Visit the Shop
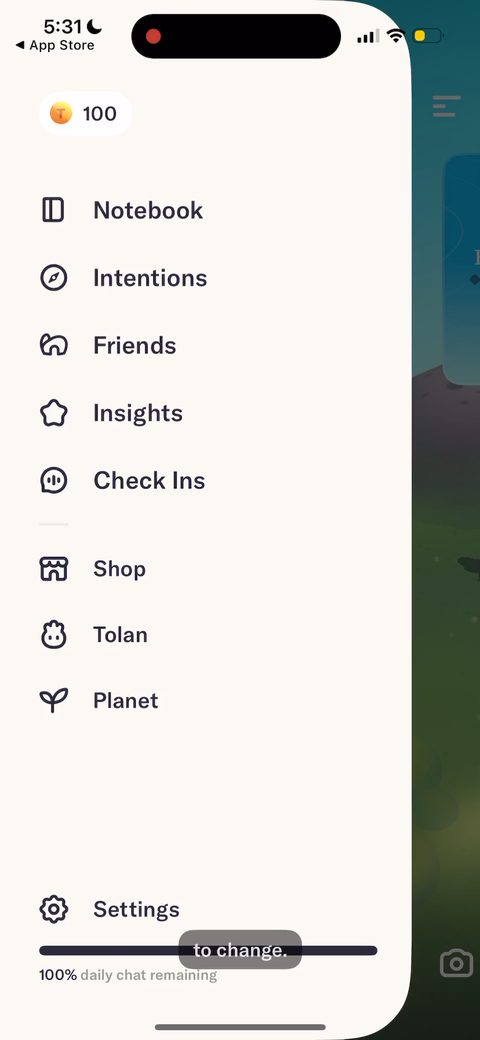 (x=93, y=569)
